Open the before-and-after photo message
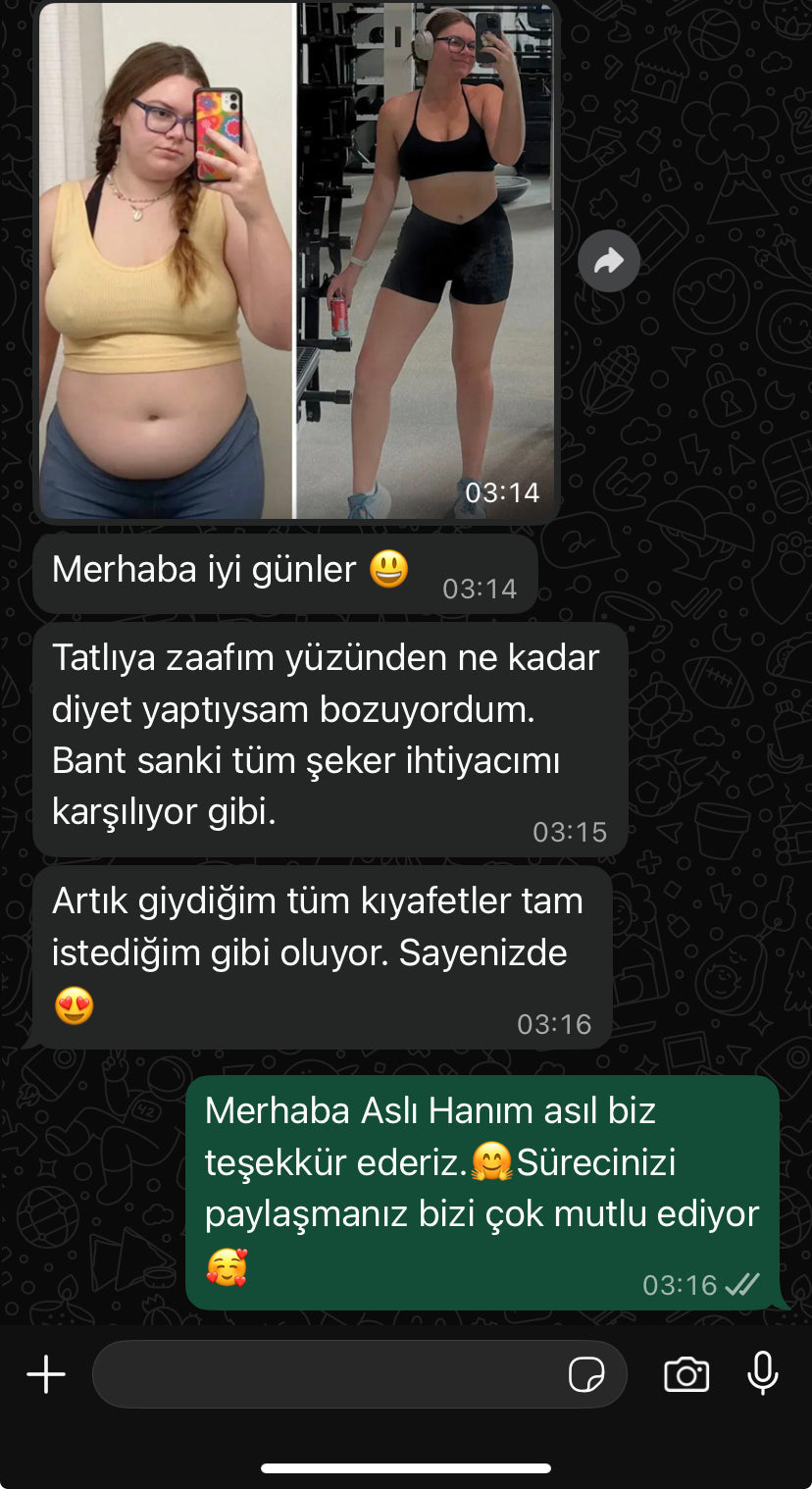Screen dimensions: 812x1489 (x=296, y=260)
